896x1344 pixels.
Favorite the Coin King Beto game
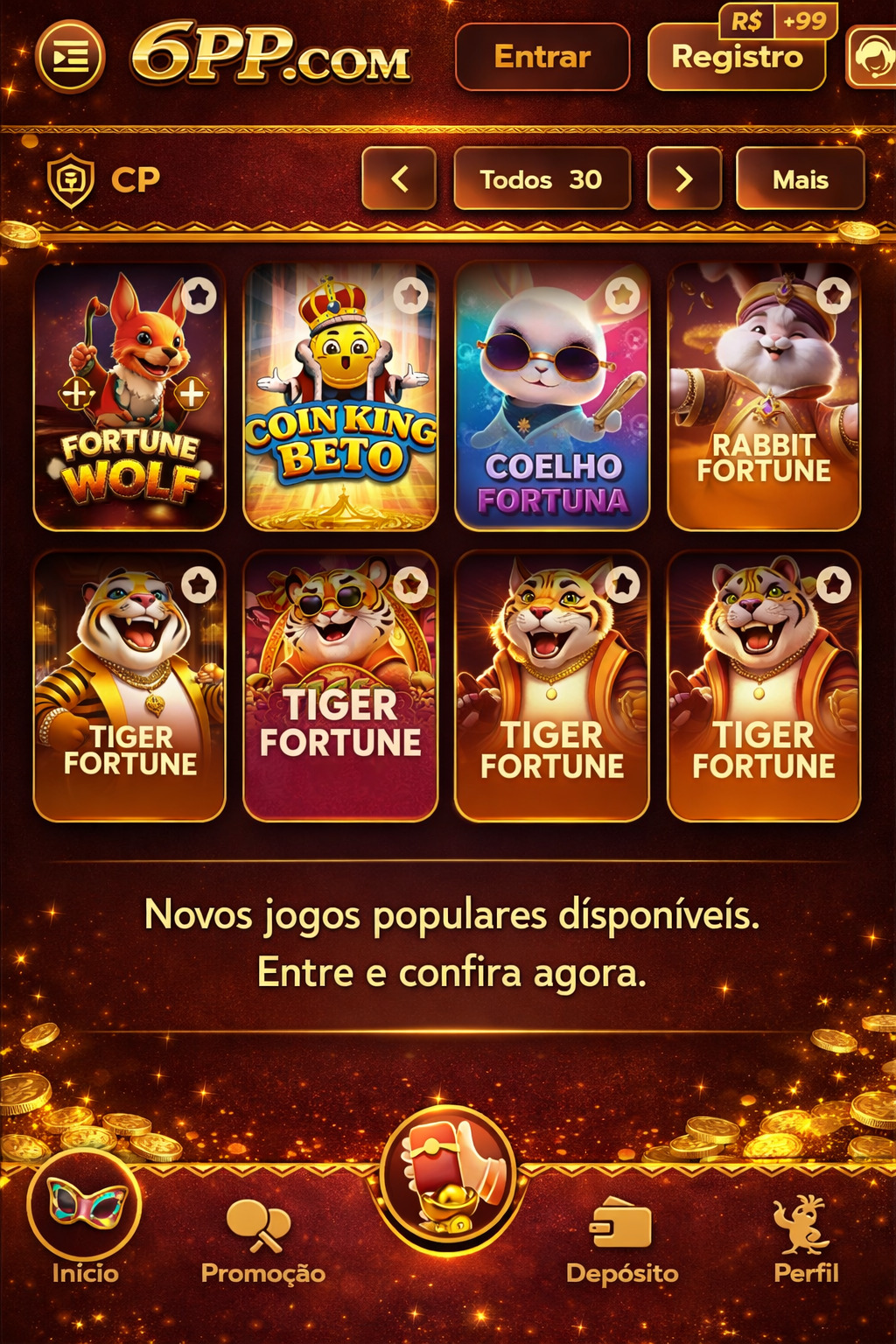coord(411,294)
